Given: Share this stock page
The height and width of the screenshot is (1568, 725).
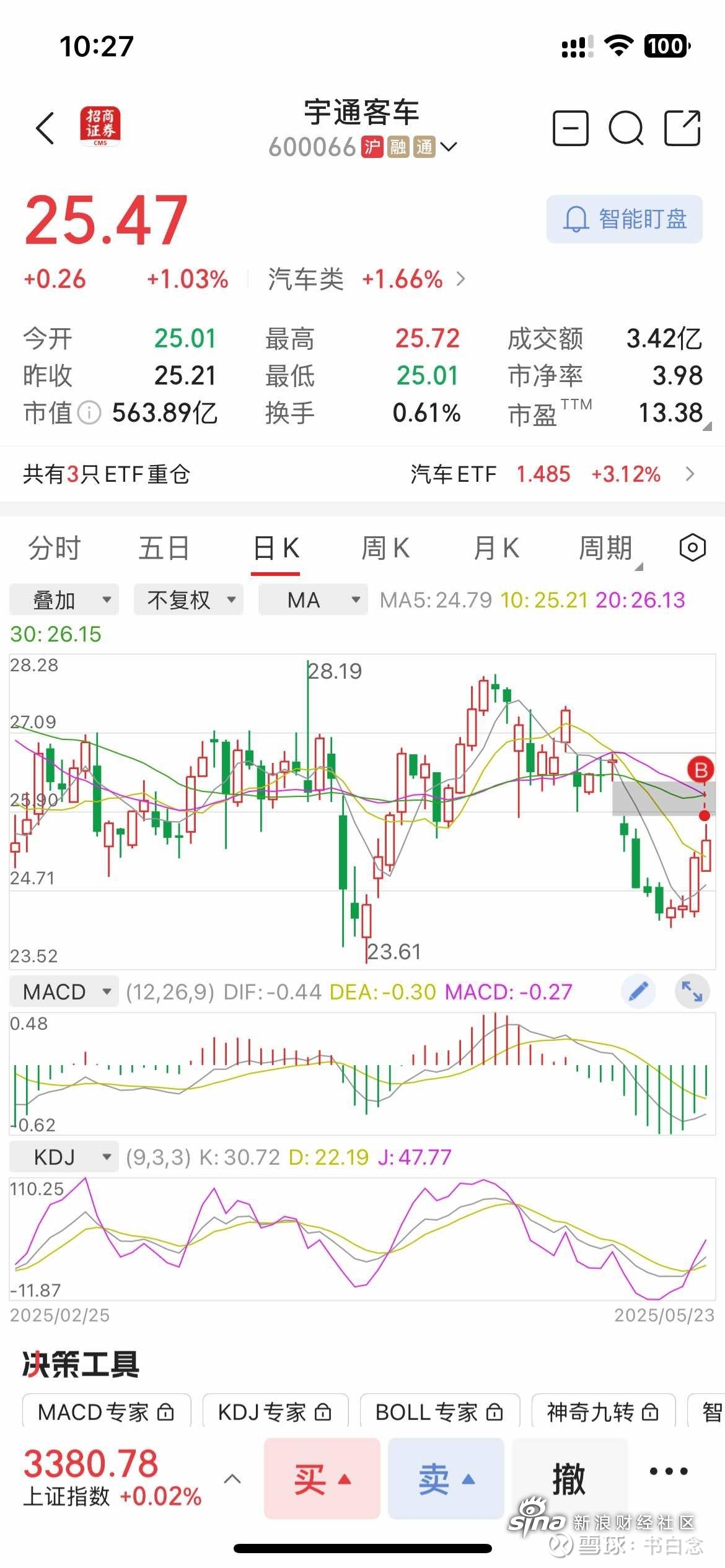Looking at the screenshot, I should point(682,128).
